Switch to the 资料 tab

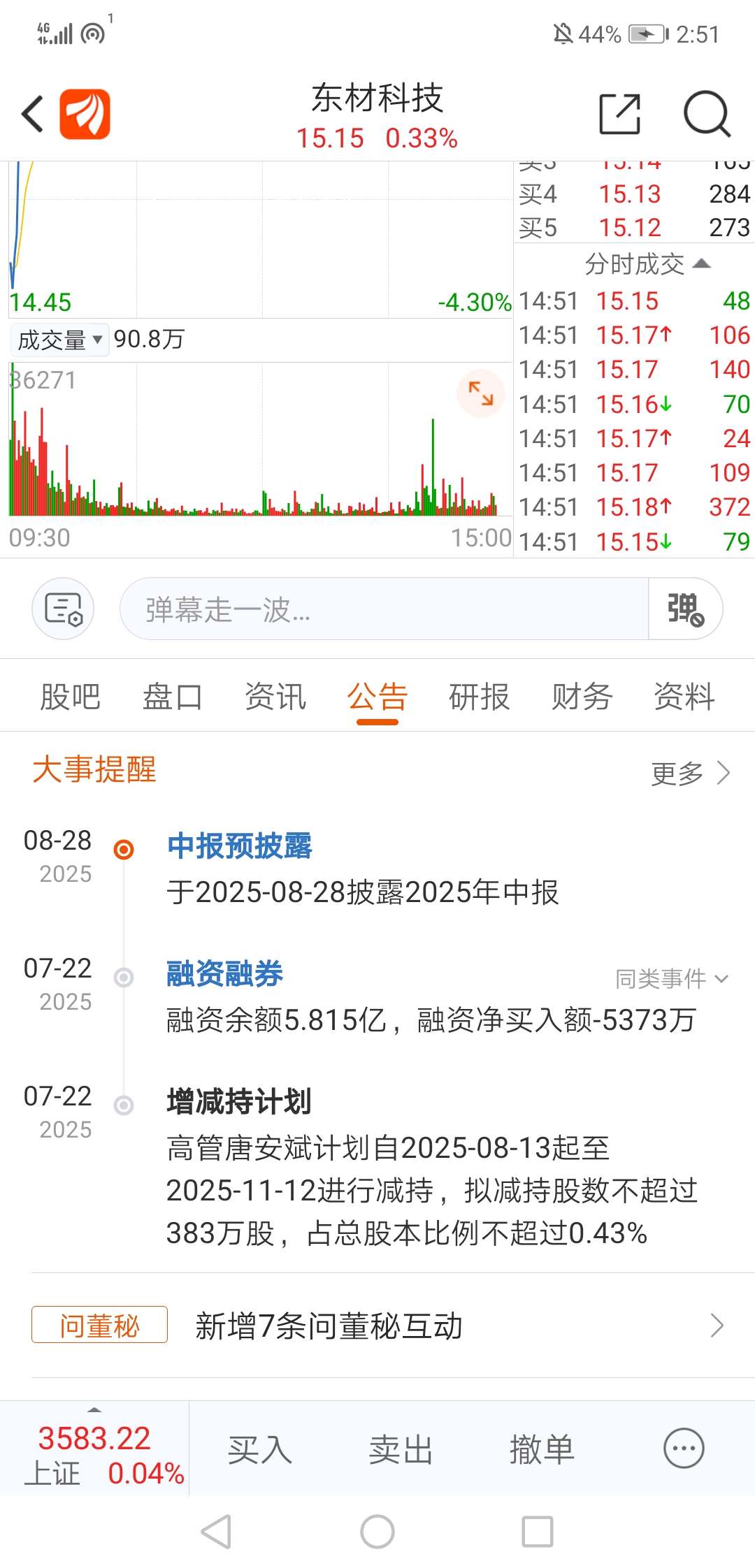(x=684, y=697)
